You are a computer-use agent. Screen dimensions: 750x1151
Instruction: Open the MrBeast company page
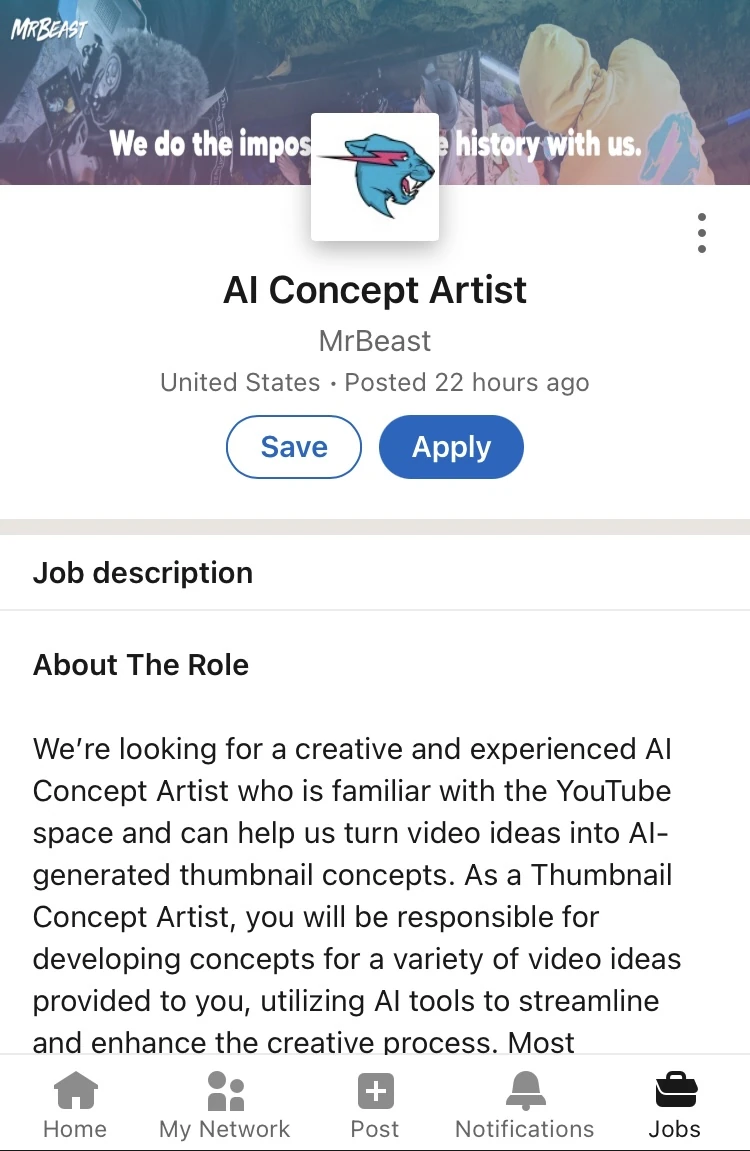click(x=375, y=341)
